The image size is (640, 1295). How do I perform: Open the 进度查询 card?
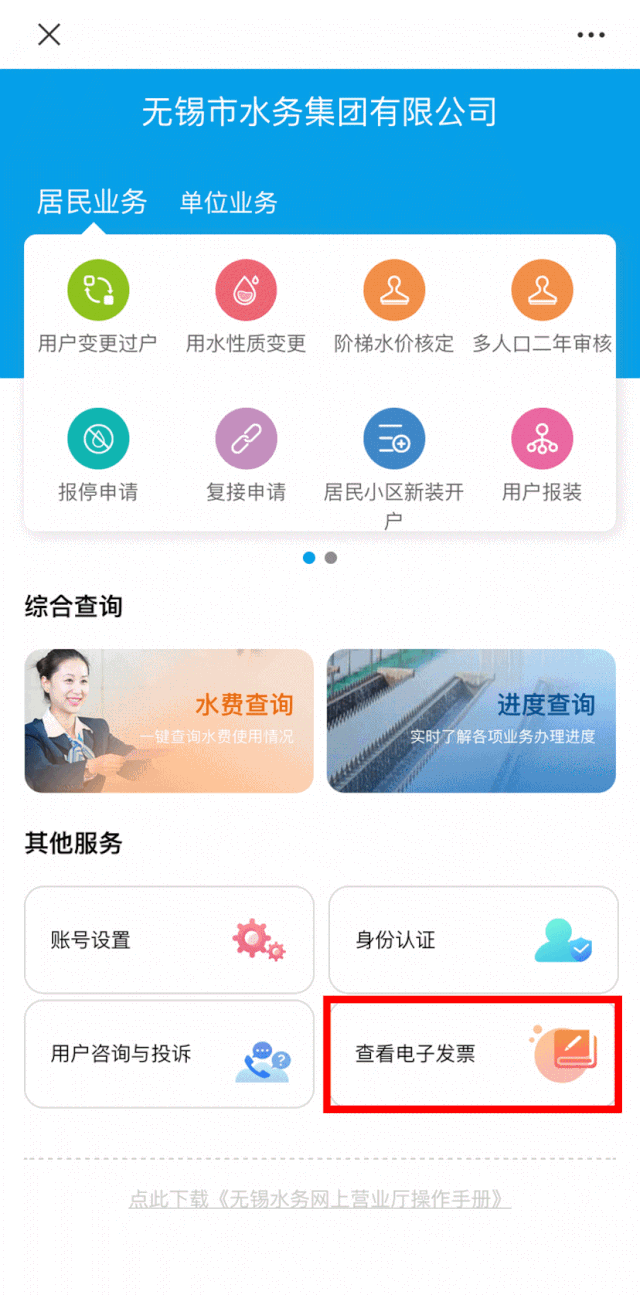click(x=471, y=721)
